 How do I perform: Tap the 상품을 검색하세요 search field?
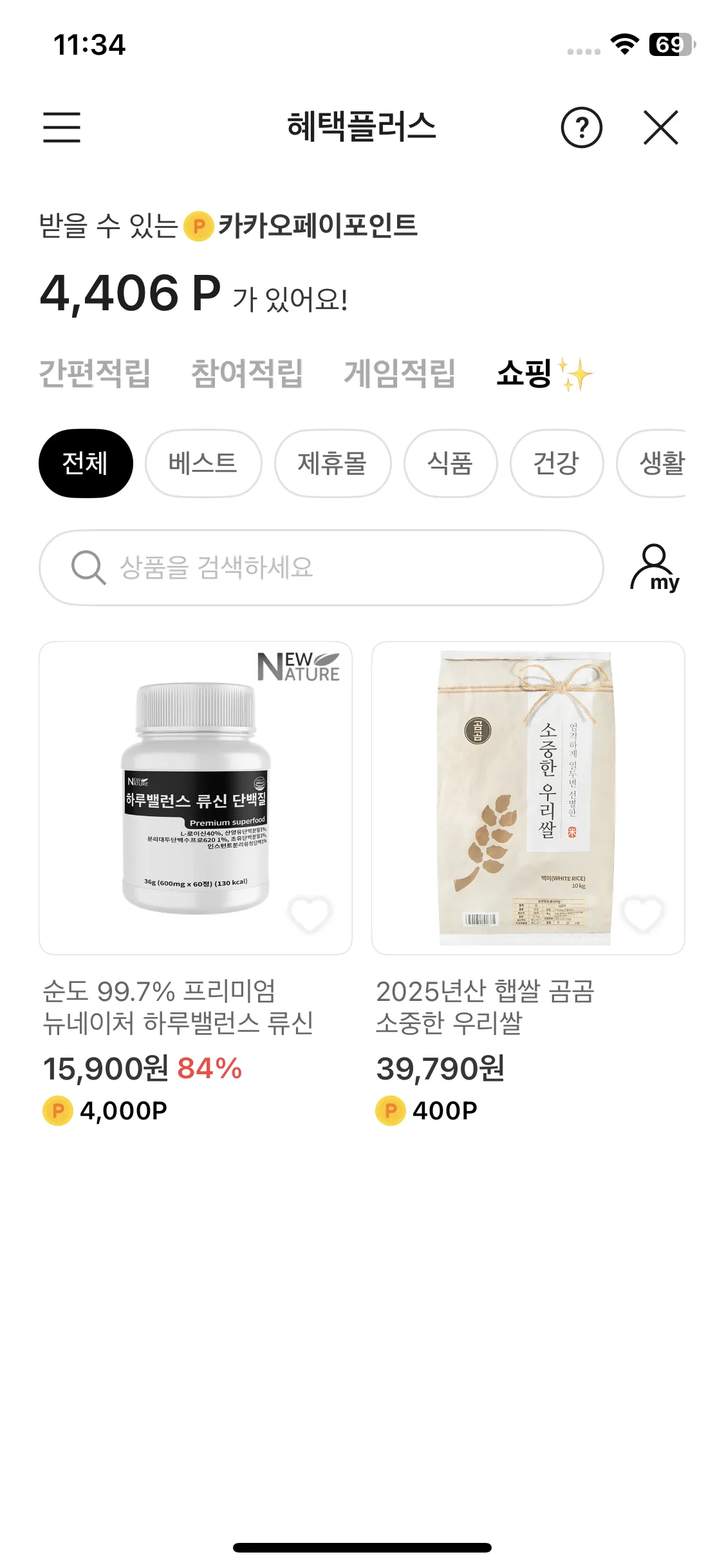(322, 568)
